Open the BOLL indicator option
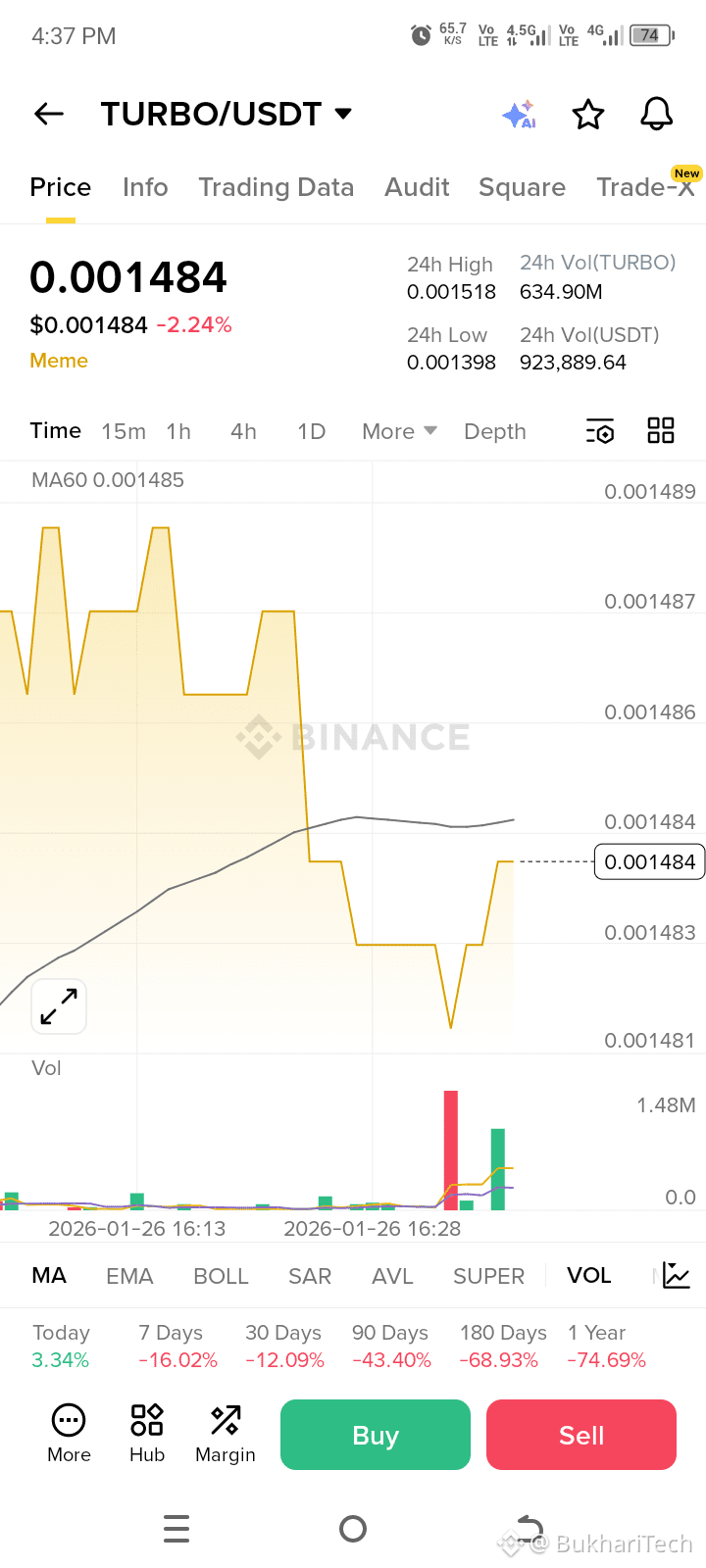Viewport: 706px width, 1568px height. pyautogui.click(x=221, y=1275)
